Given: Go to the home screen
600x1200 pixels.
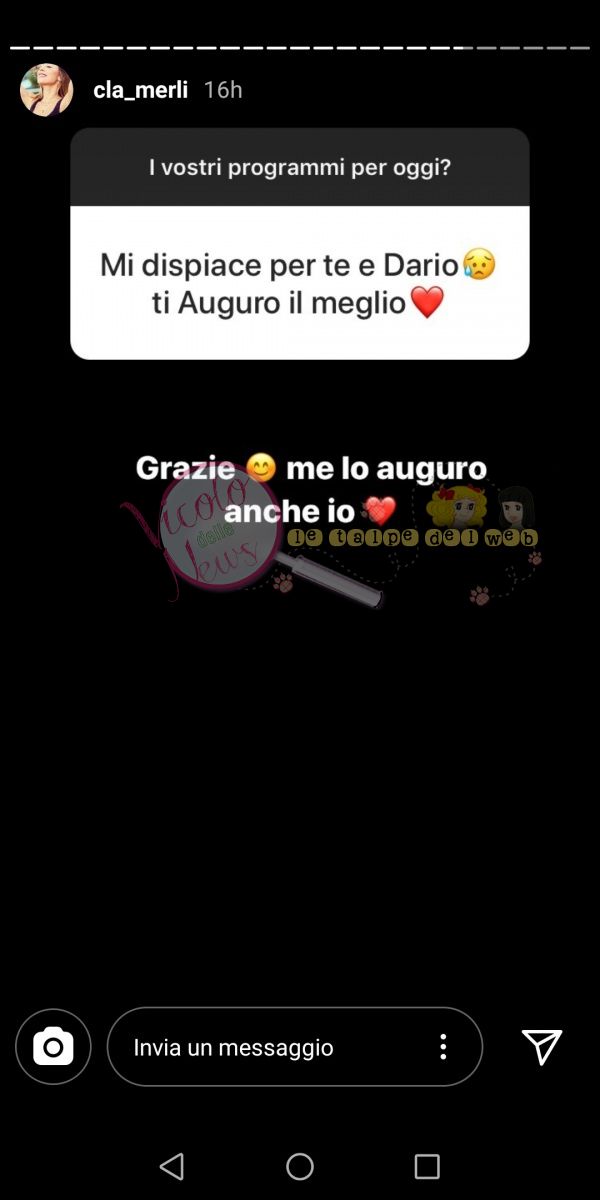Looking at the screenshot, I should pyautogui.click(x=300, y=1166).
